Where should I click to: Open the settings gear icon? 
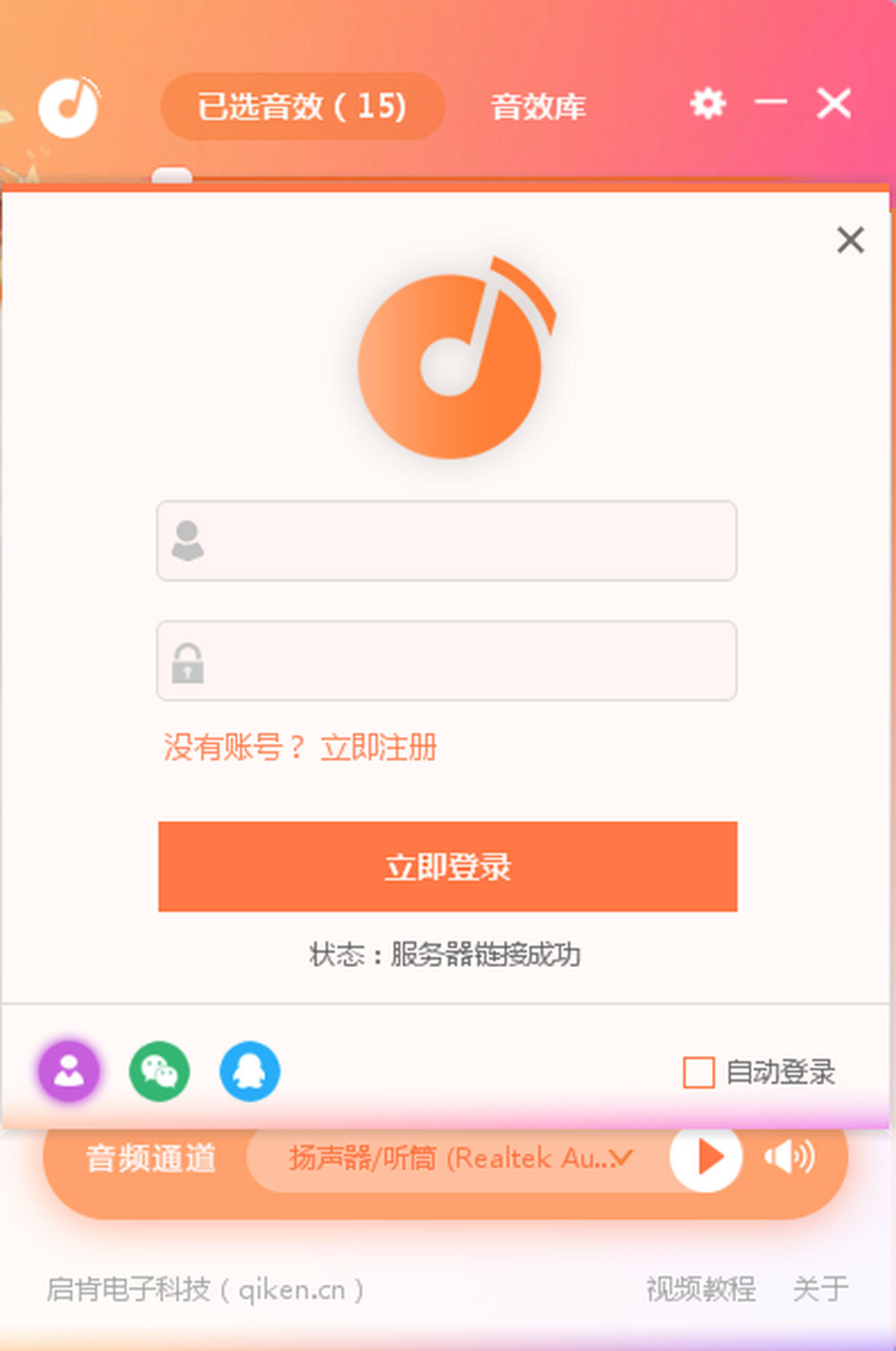coord(707,103)
